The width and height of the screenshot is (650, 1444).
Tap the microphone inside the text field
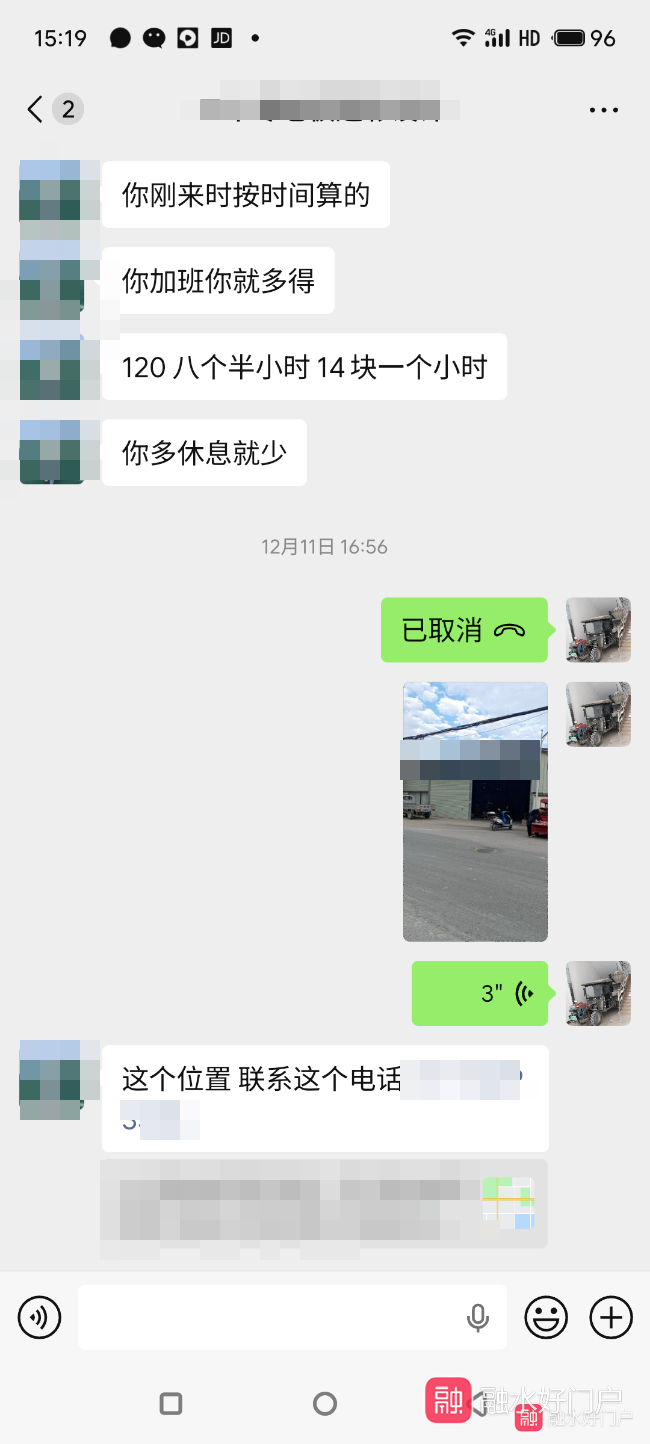tap(478, 1318)
